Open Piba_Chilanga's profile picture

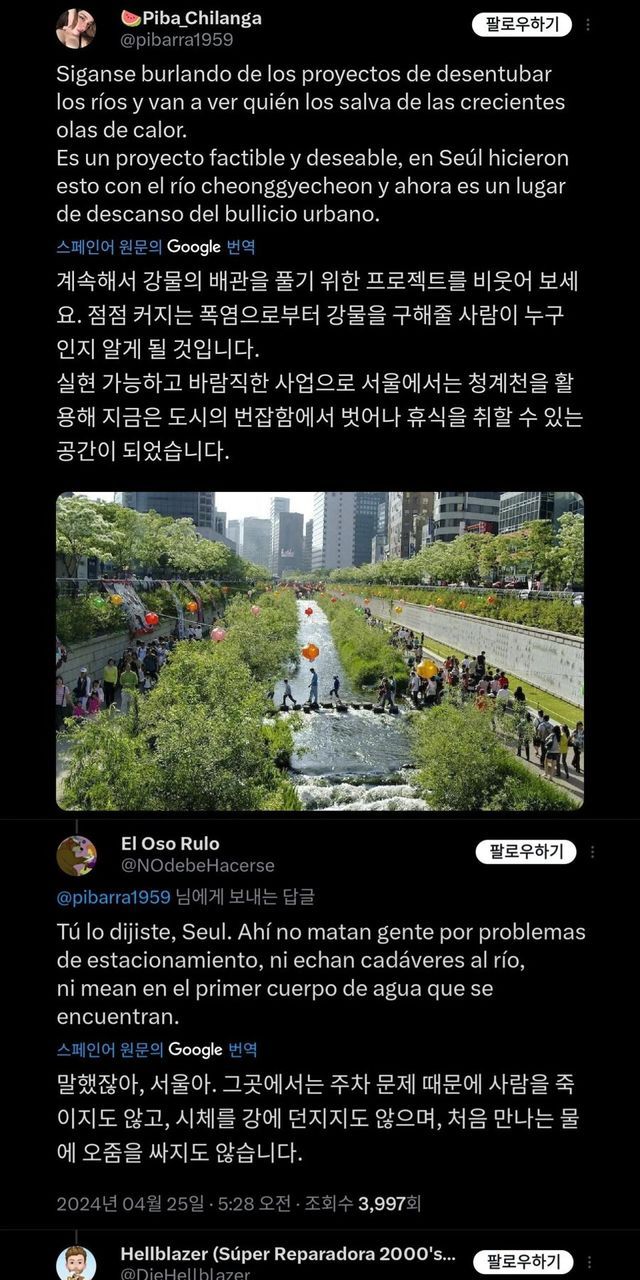(x=76, y=28)
